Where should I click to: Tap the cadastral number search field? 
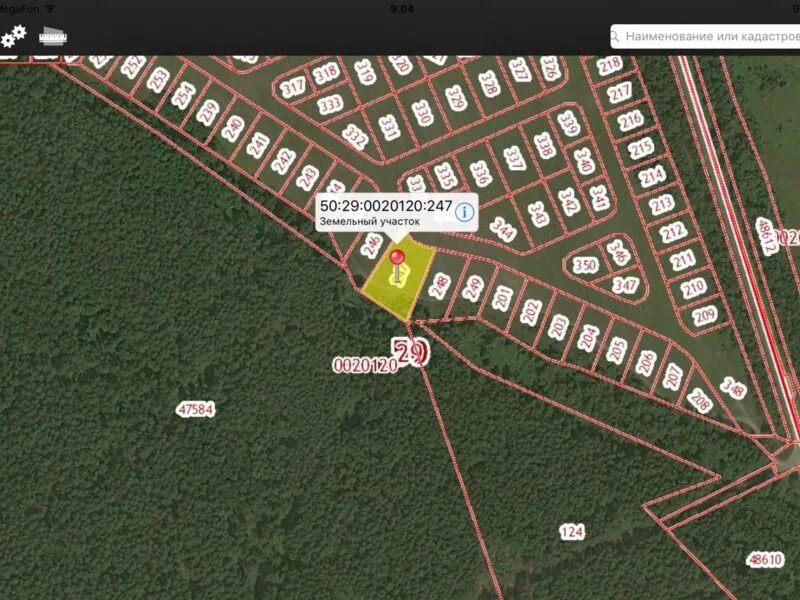(710, 37)
